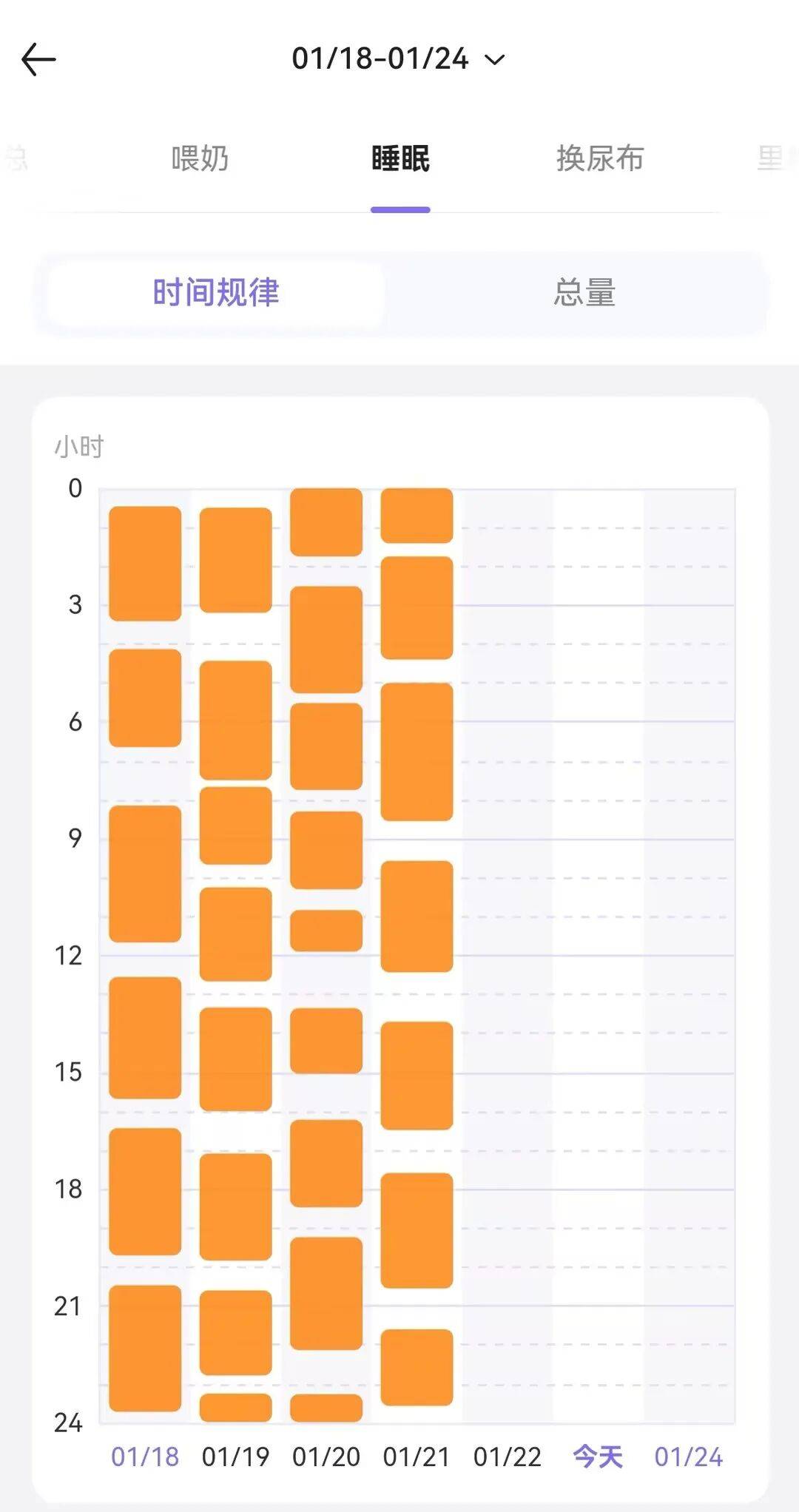Switch to the 总量 view
The width and height of the screenshot is (799, 1512).
[x=584, y=293]
